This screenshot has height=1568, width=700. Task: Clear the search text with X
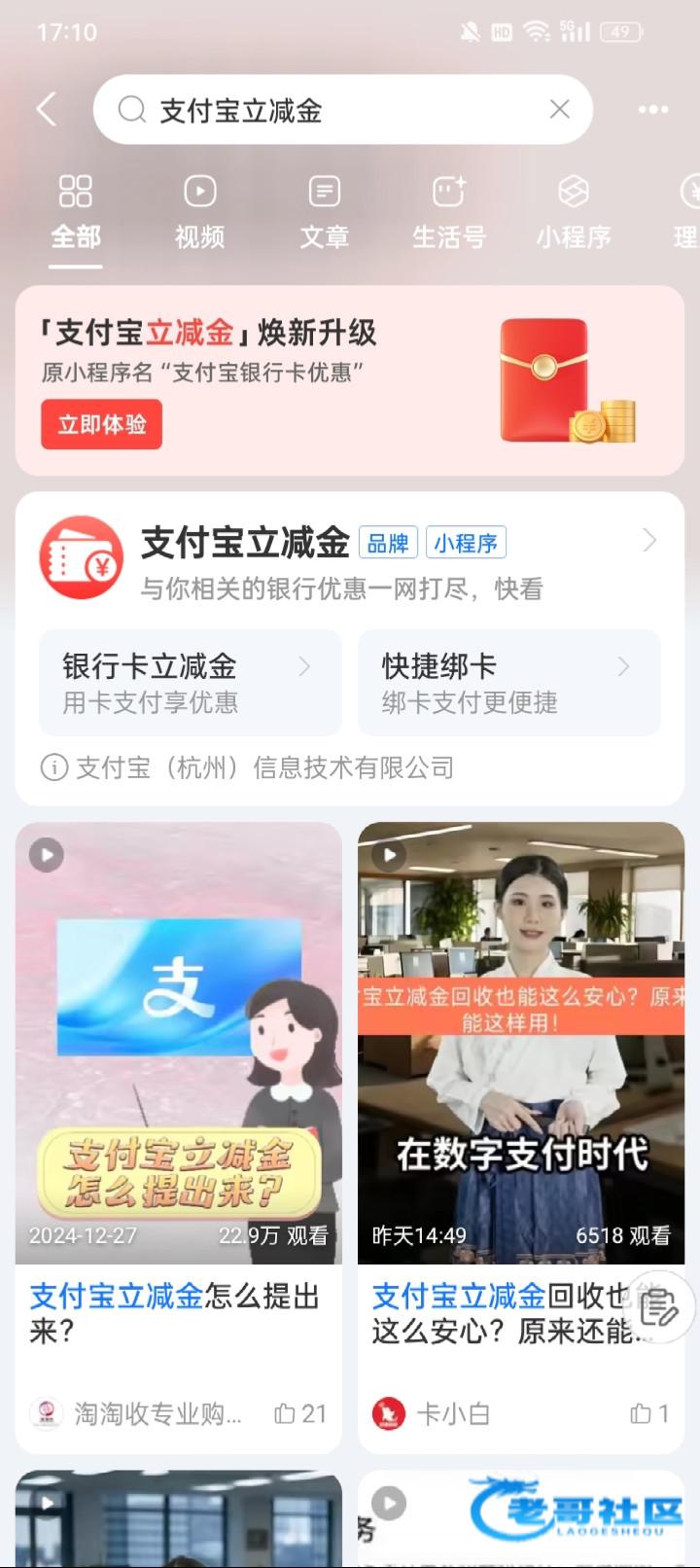559,110
